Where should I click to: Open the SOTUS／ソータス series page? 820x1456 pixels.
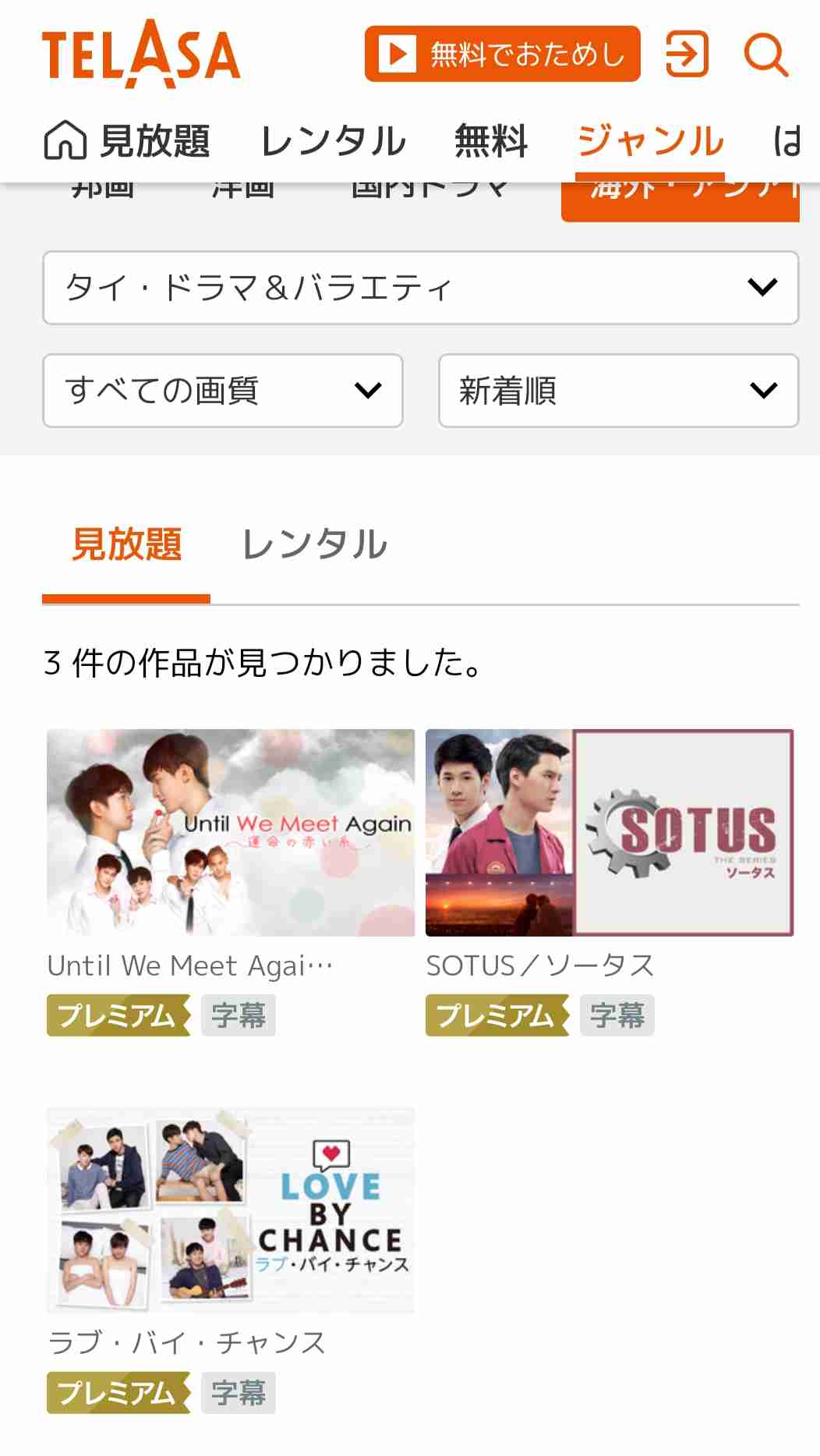coord(542,965)
